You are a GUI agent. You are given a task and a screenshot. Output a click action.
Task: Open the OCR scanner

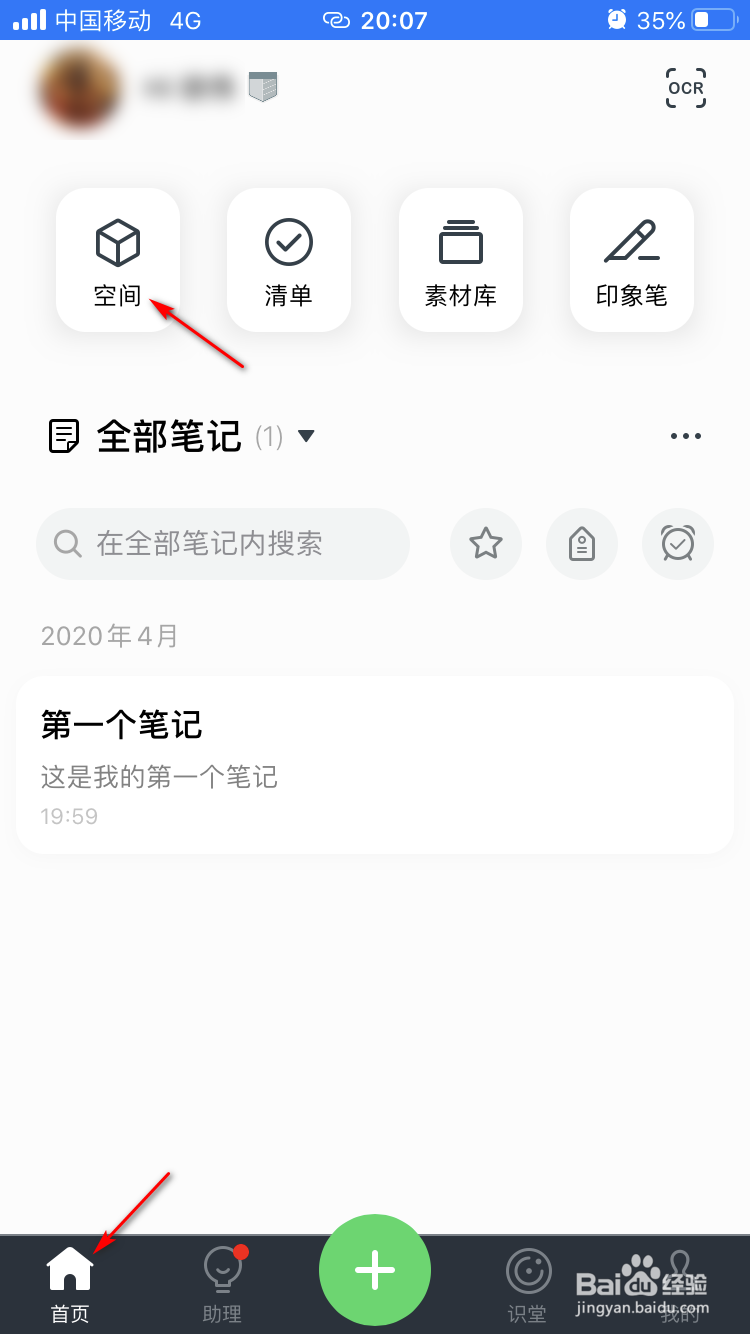click(x=686, y=88)
